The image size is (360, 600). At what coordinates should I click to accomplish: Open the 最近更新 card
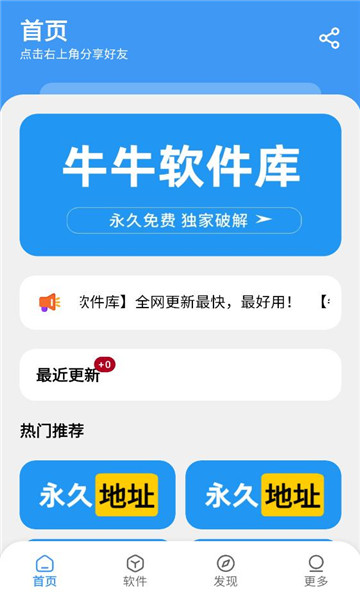(x=180, y=375)
